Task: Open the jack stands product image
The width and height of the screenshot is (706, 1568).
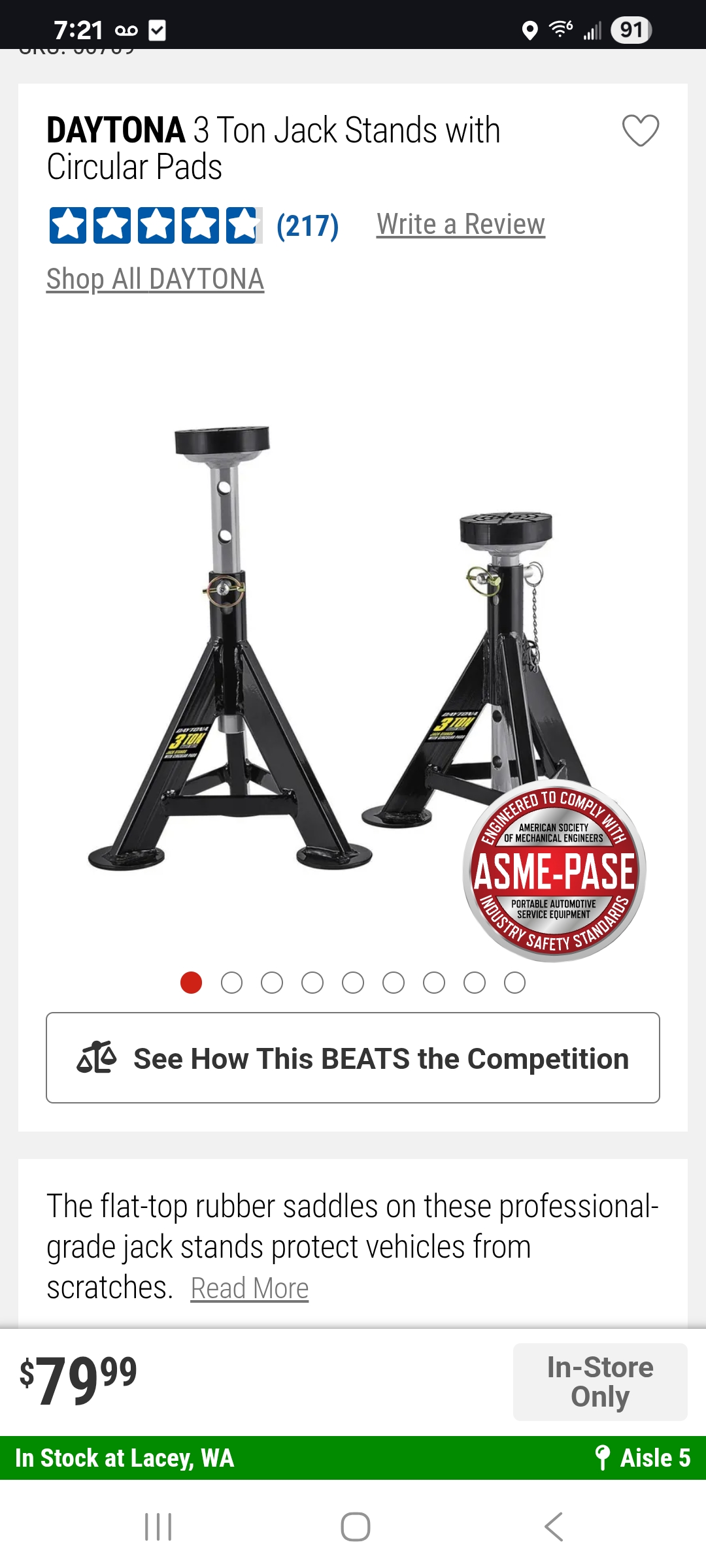Action: [353, 653]
